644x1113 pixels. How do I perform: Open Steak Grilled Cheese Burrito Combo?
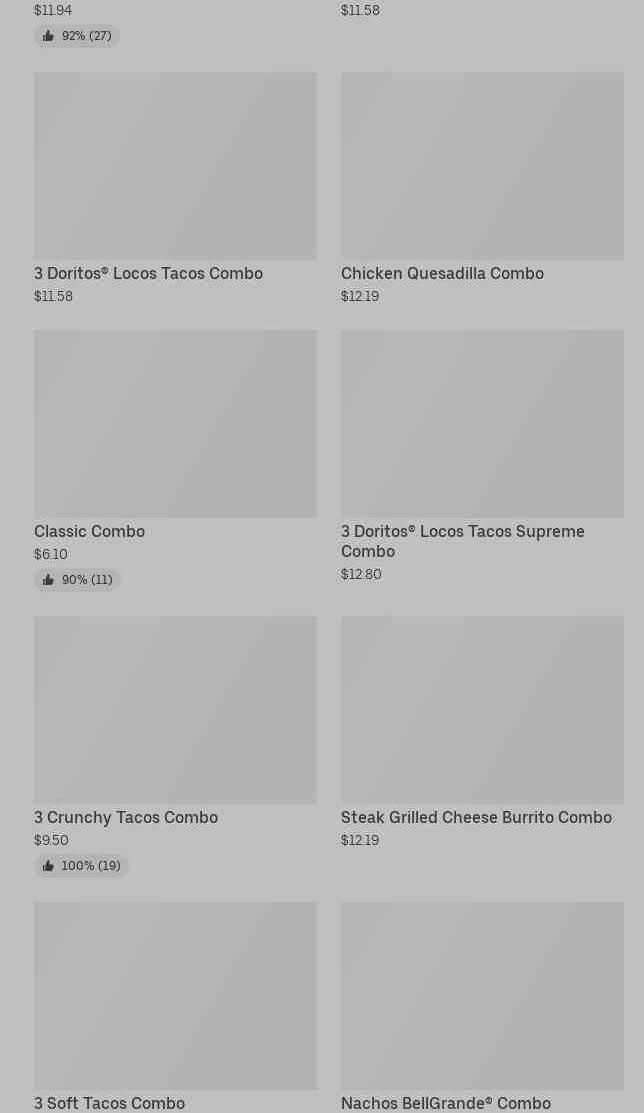(482, 732)
